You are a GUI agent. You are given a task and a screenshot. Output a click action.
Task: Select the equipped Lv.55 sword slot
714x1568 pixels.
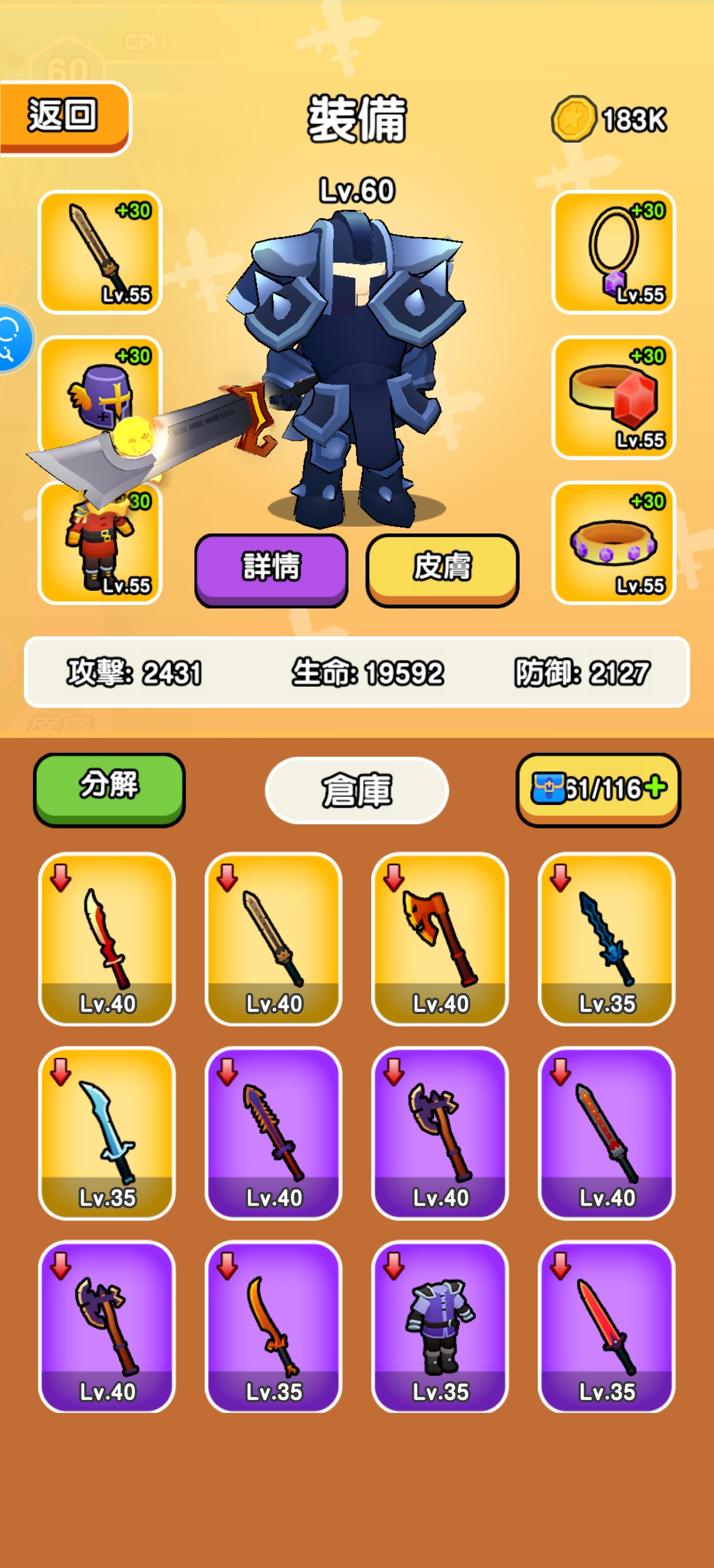(x=100, y=252)
